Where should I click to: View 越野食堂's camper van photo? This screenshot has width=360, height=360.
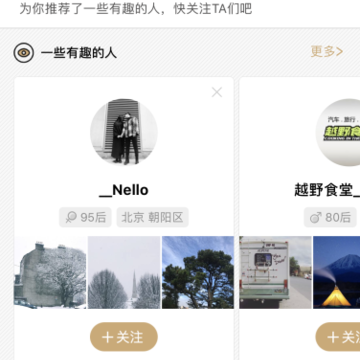click(275, 272)
